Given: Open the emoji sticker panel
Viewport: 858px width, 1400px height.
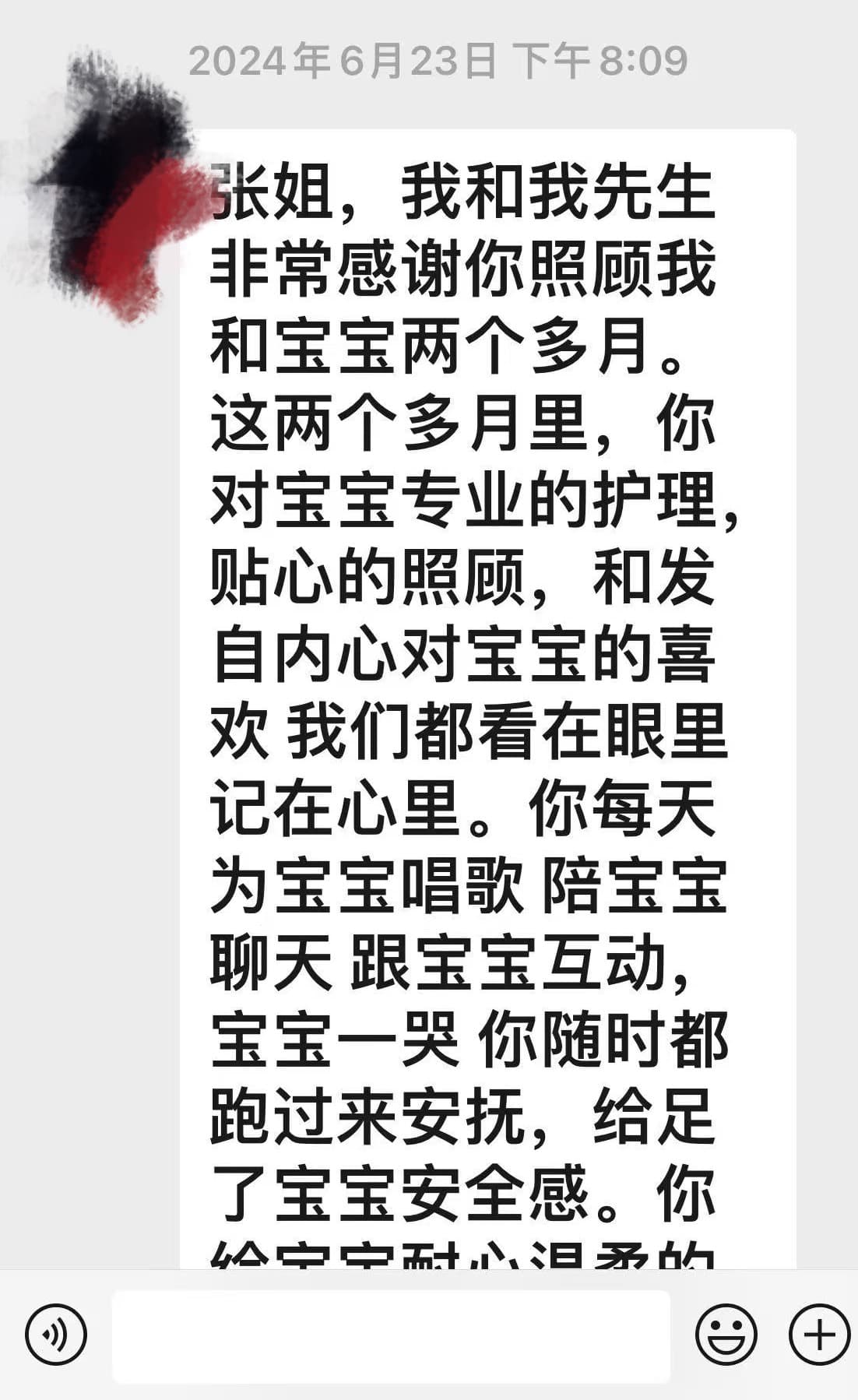Looking at the screenshot, I should 726,1335.
